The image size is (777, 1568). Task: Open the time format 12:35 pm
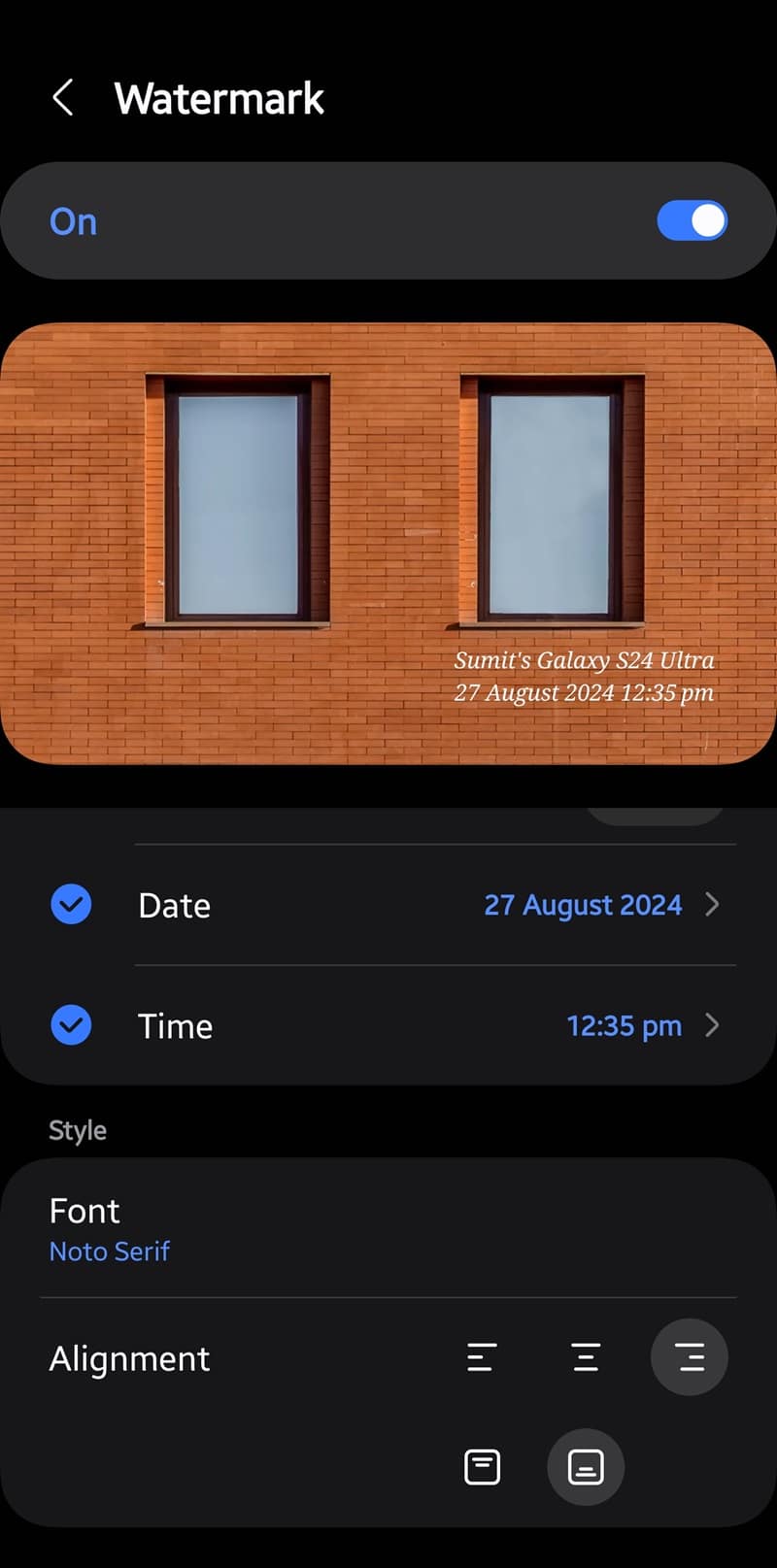643,1025
